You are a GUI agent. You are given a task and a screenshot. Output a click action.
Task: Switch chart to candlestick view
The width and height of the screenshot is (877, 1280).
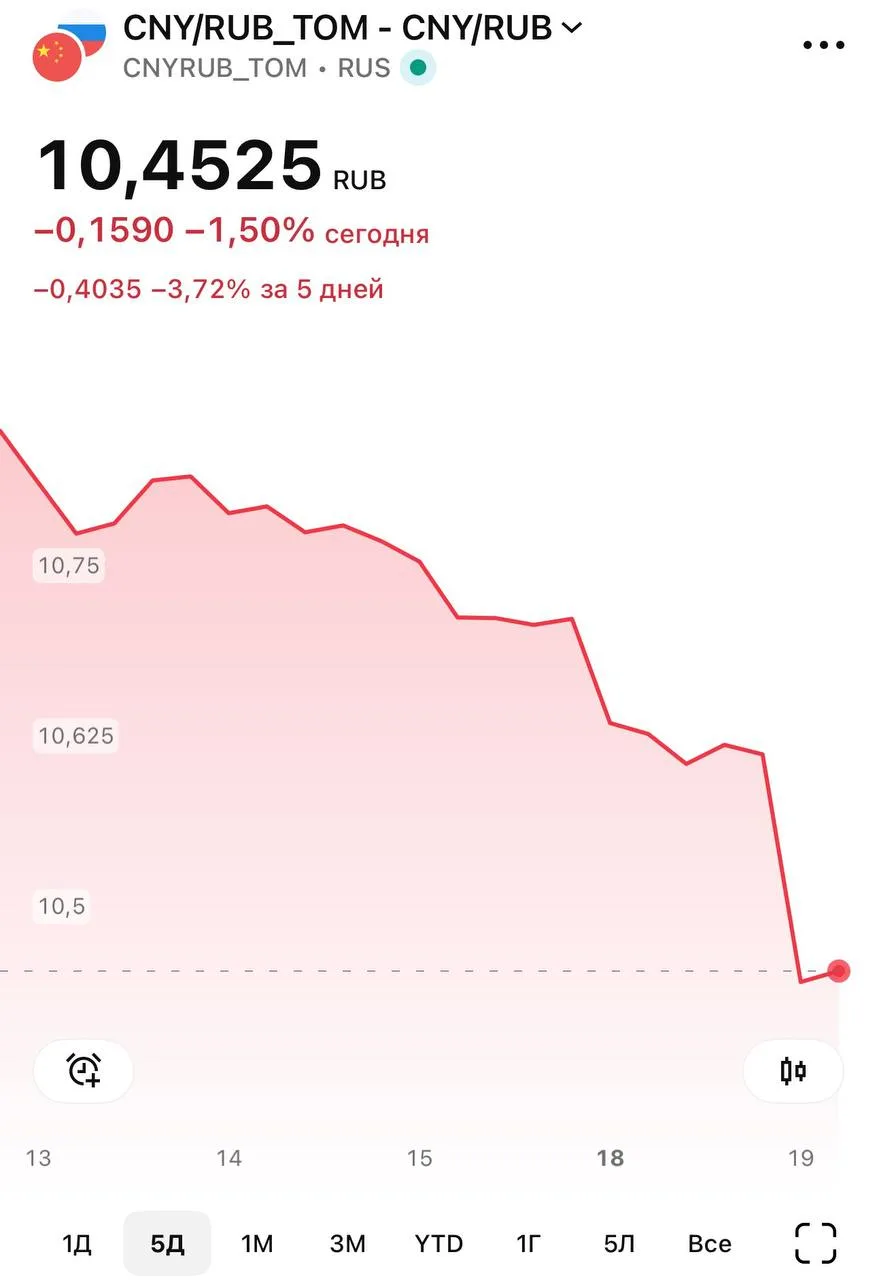(x=793, y=1071)
